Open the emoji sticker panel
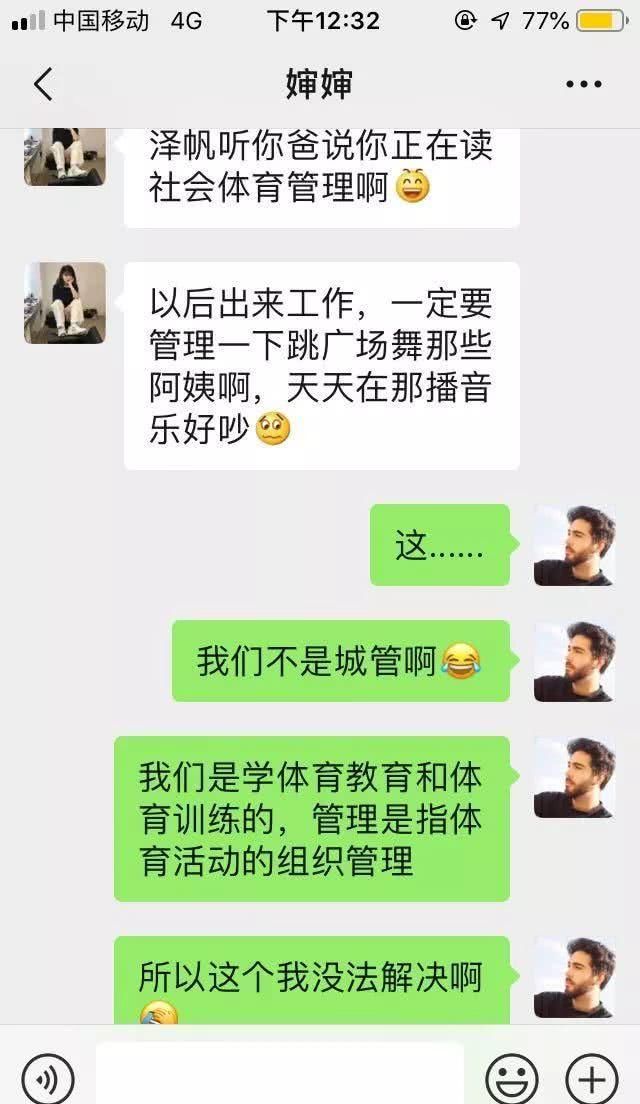Viewport: 640px width, 1104px height. (512, 1078)
